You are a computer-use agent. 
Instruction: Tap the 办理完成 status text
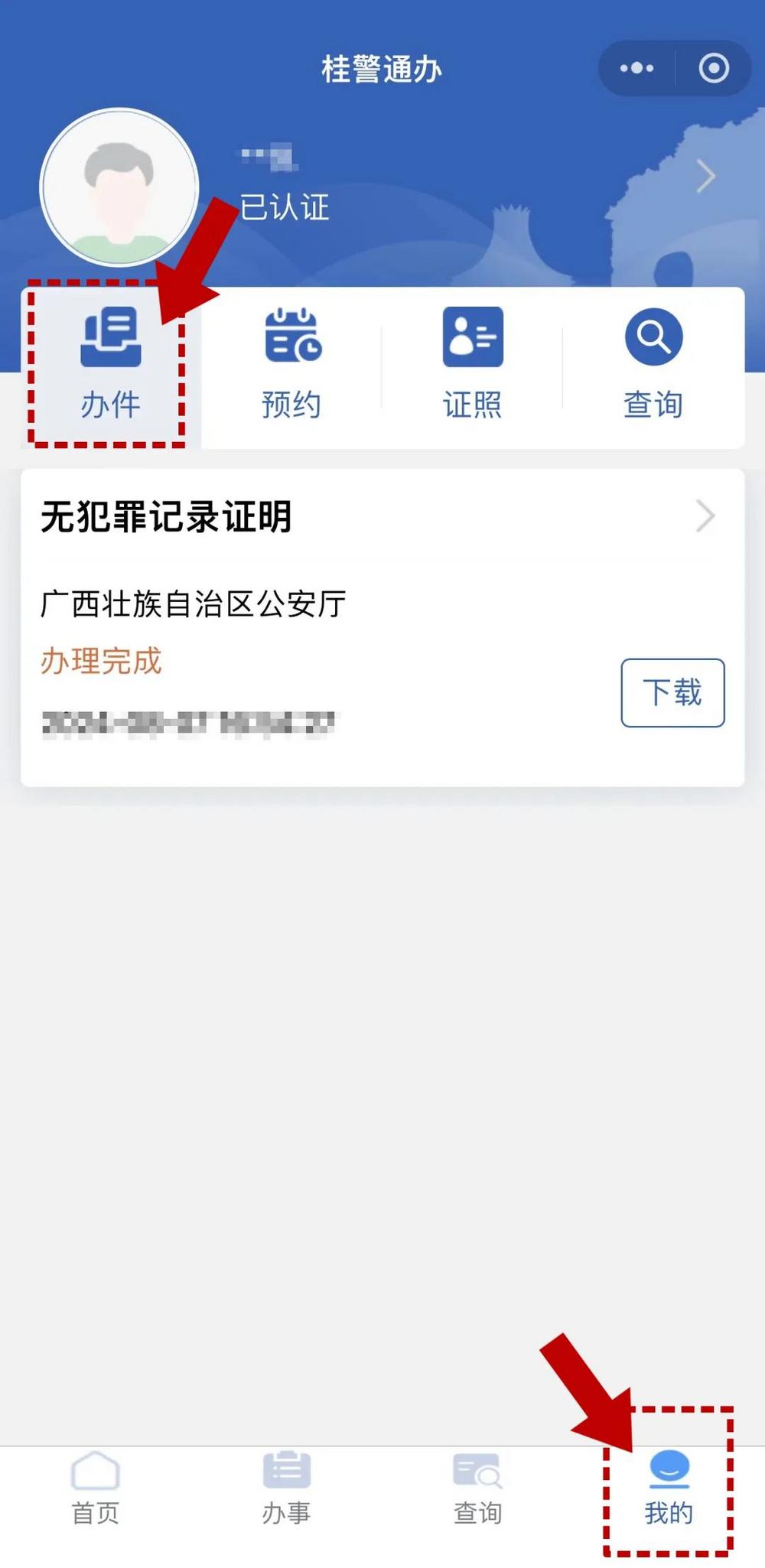pos(100,662)
